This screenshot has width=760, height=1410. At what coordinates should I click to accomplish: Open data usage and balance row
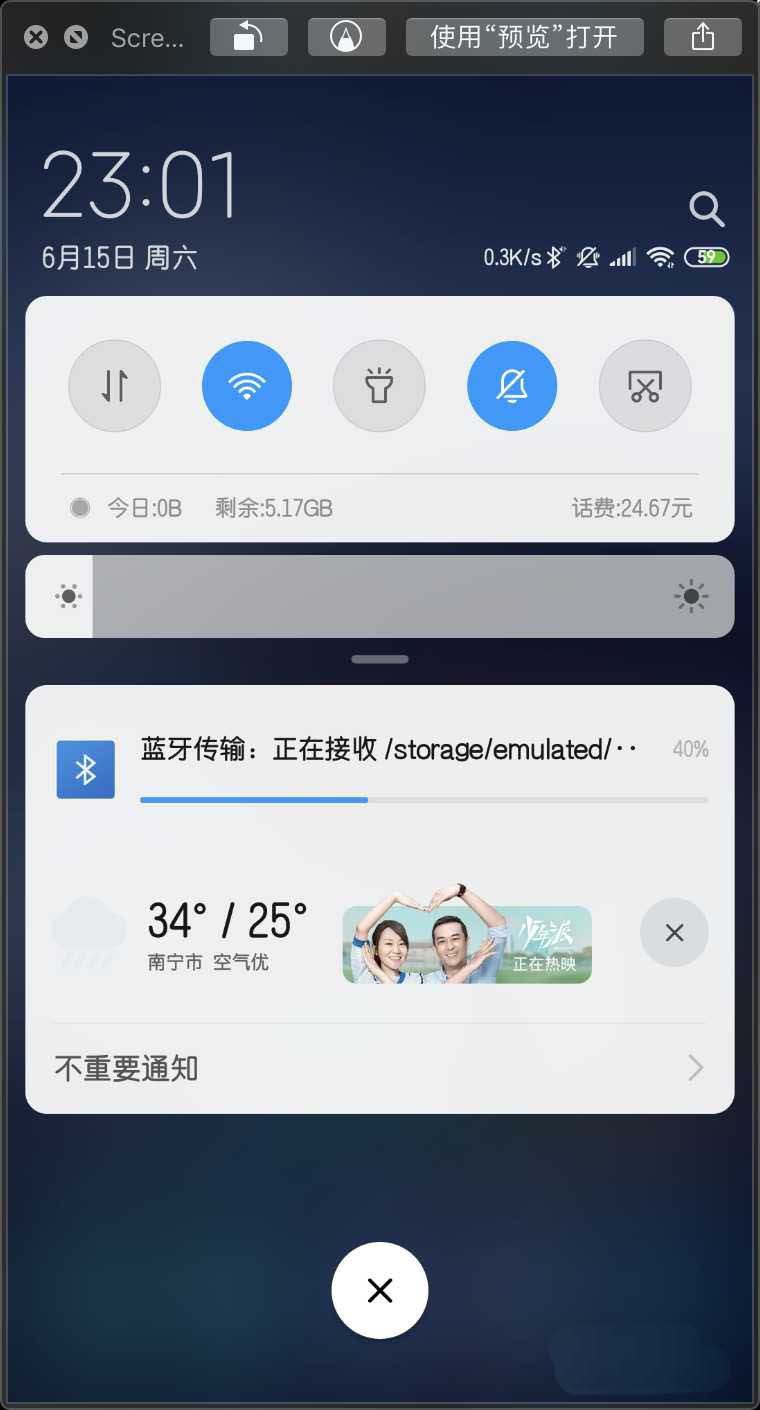(x=380, y=508)
